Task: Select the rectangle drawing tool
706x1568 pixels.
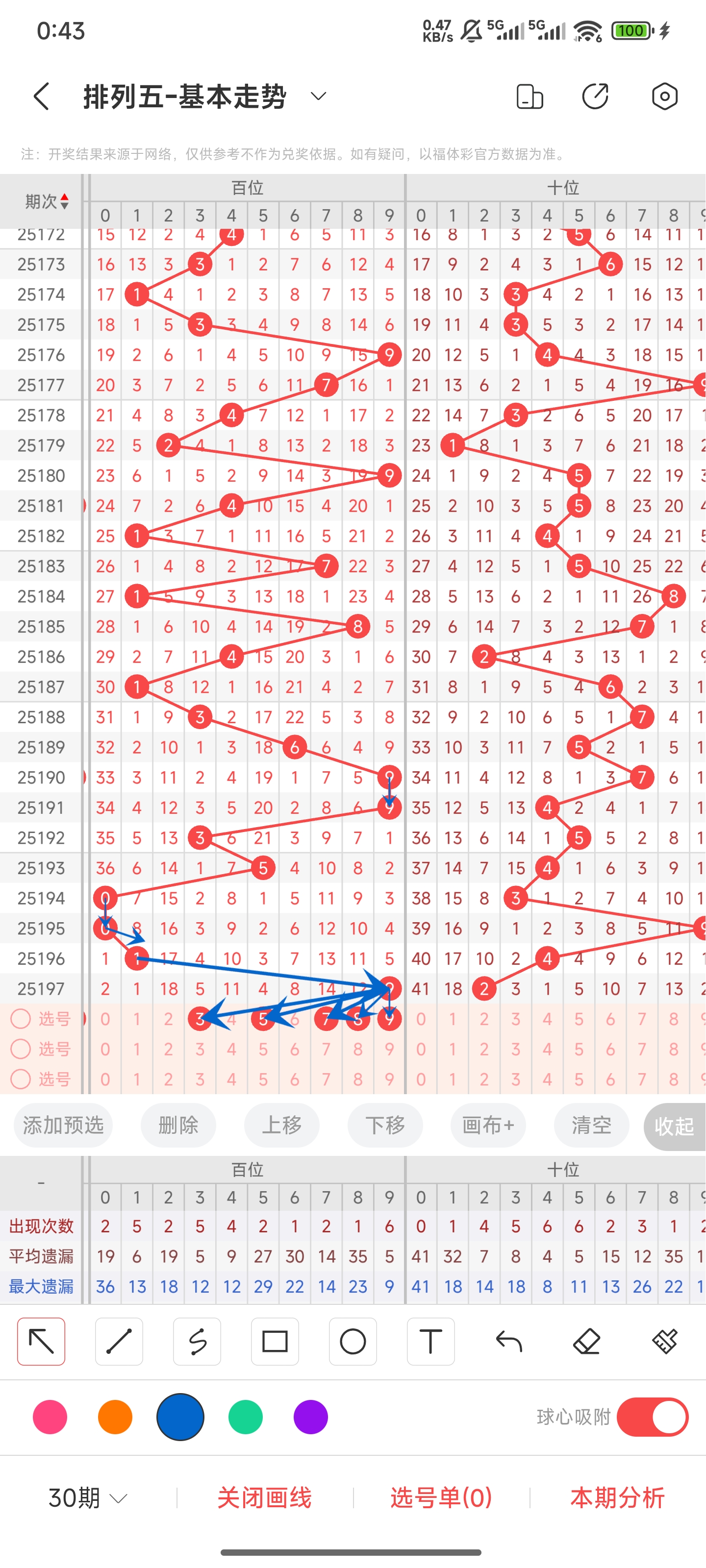Action: tap(275, 1342)
